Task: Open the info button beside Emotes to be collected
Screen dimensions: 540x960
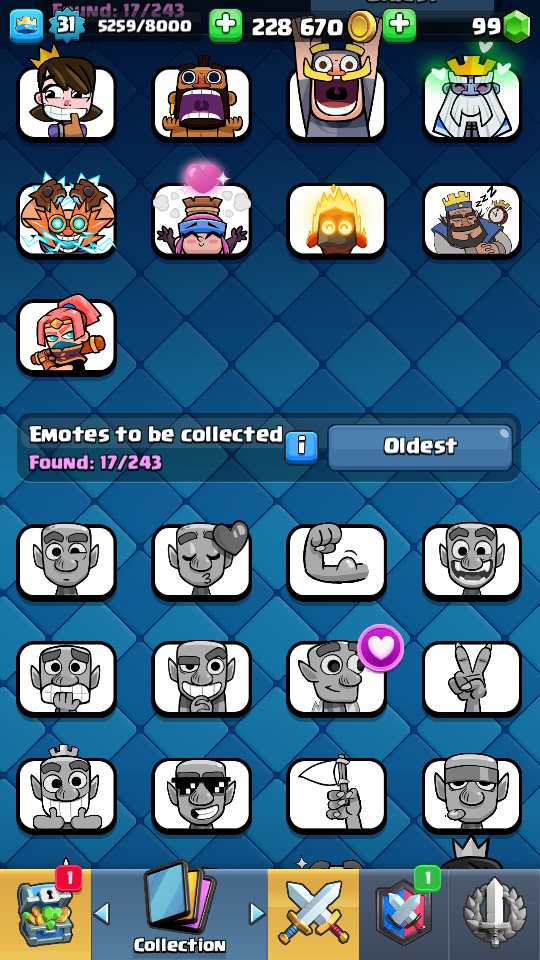Action: (x=301, y=447)
